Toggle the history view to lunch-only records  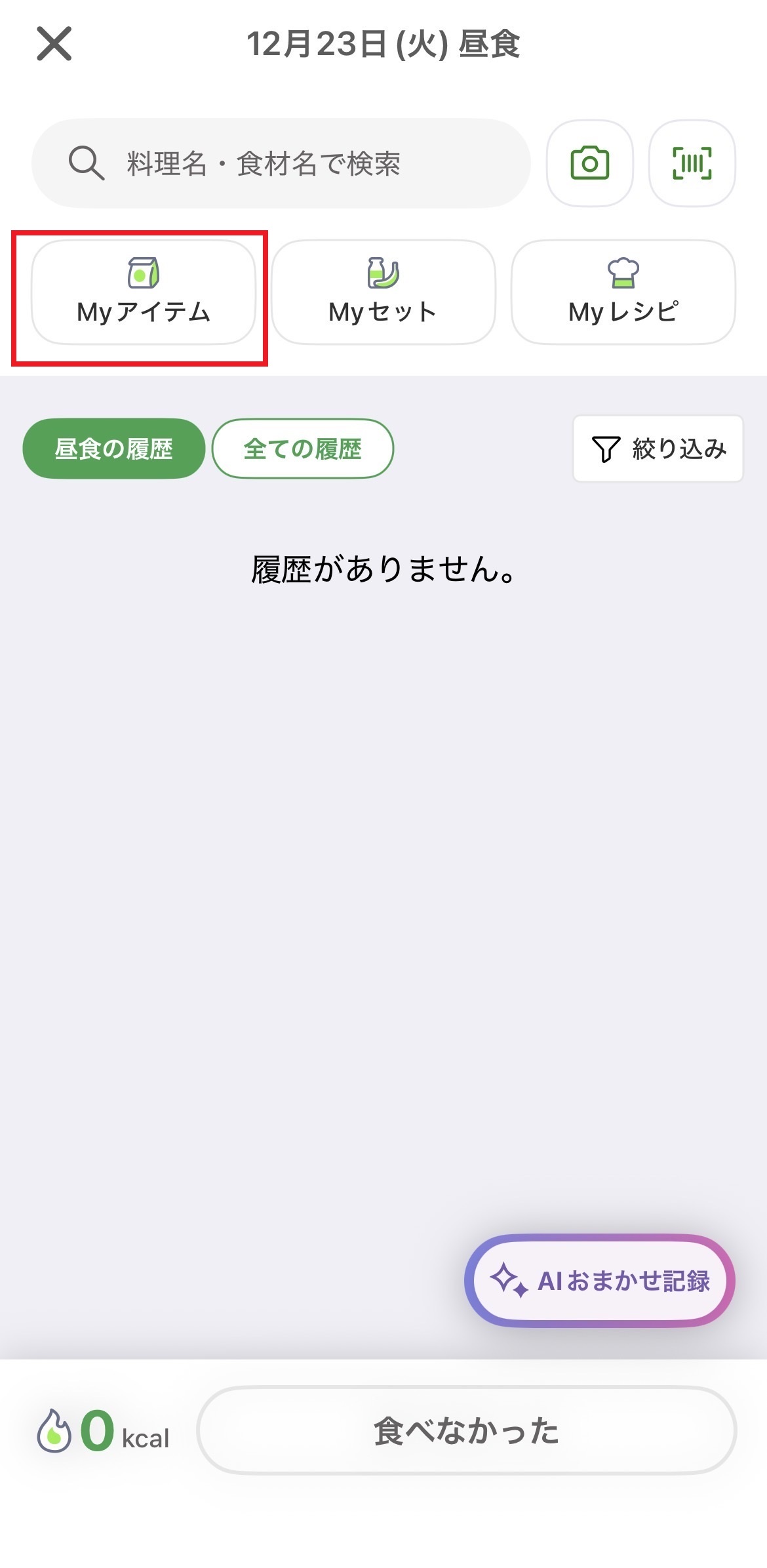click(113, 449)
